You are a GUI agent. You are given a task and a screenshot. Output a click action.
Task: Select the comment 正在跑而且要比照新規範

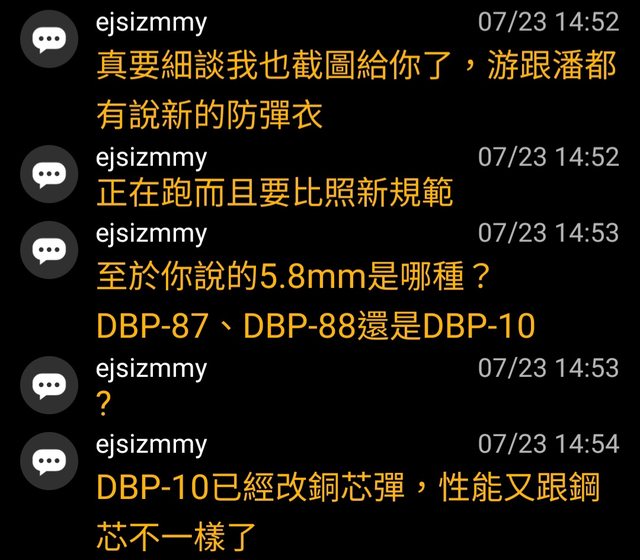click(276, 192)
